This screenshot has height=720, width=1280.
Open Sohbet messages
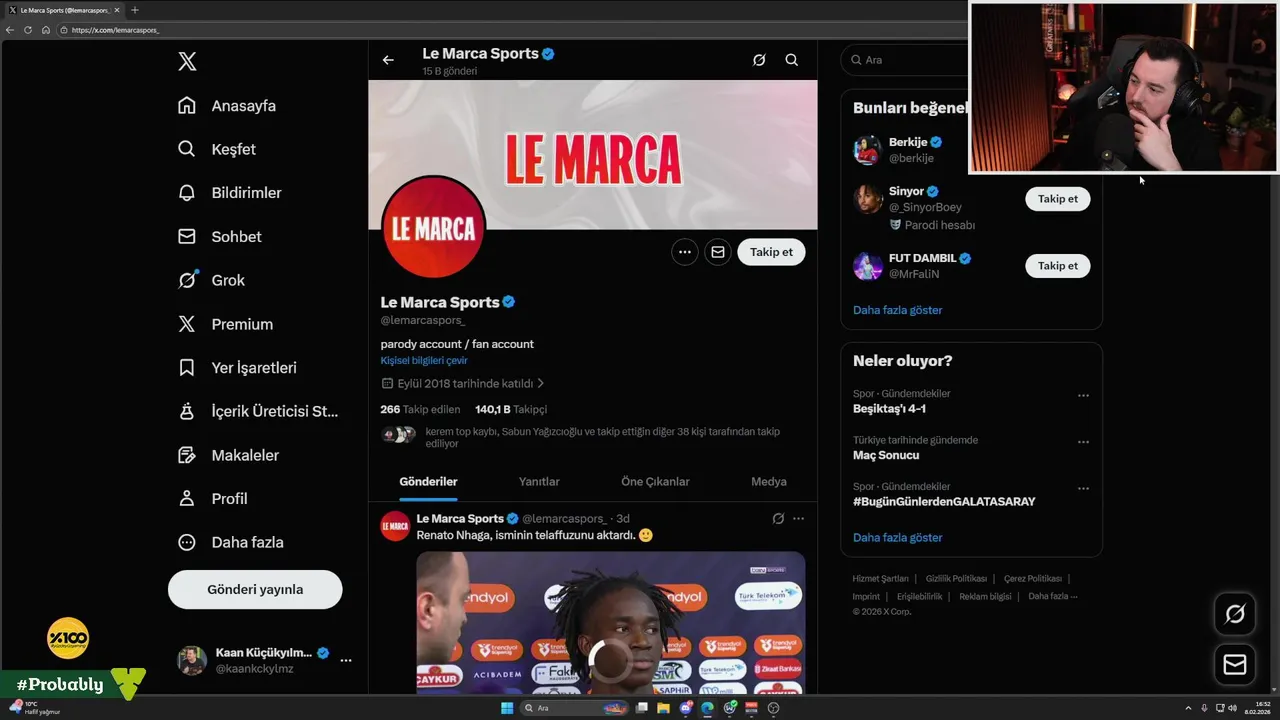click(236, 237)
